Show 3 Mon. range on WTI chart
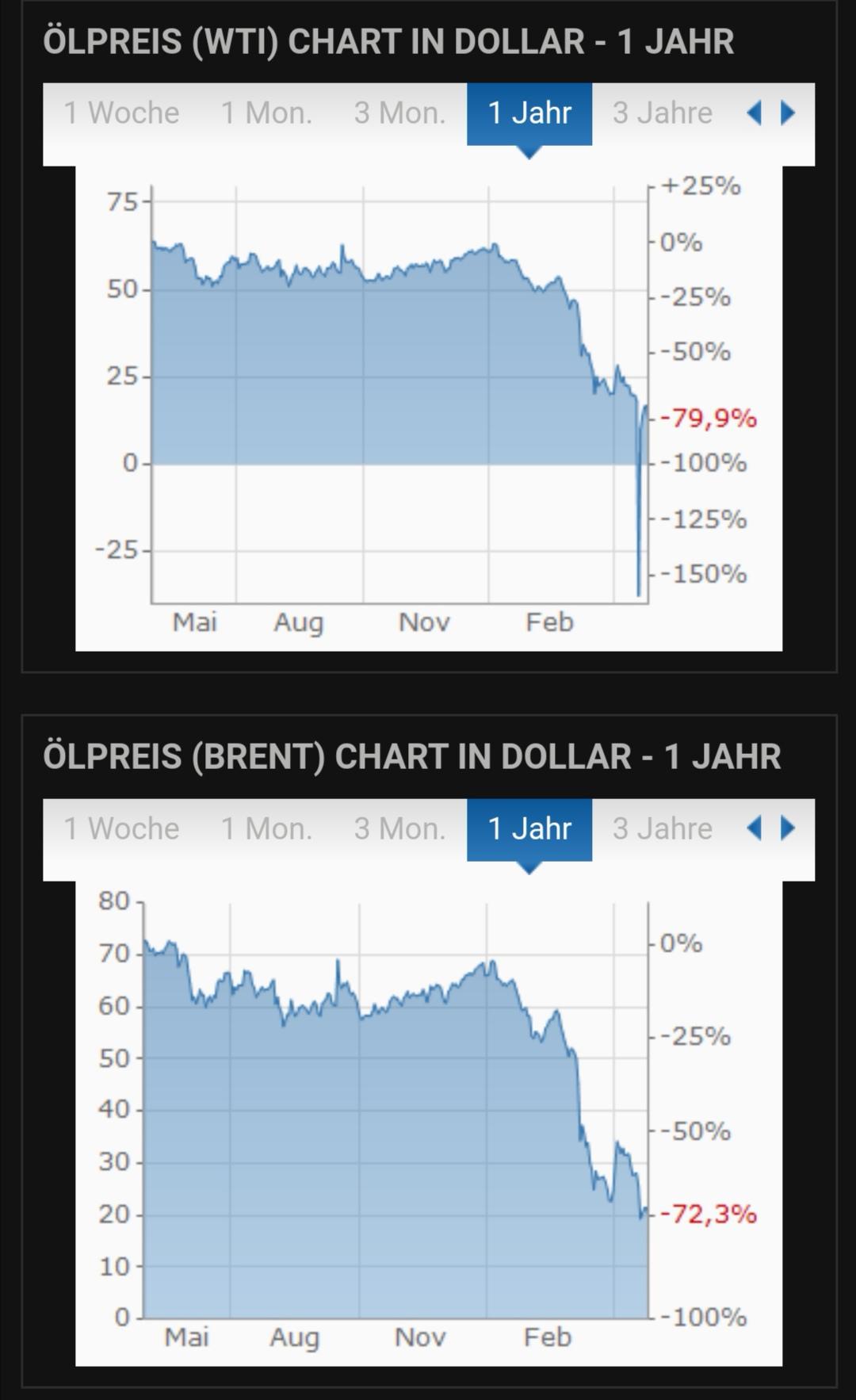 (x=399, y=113)
